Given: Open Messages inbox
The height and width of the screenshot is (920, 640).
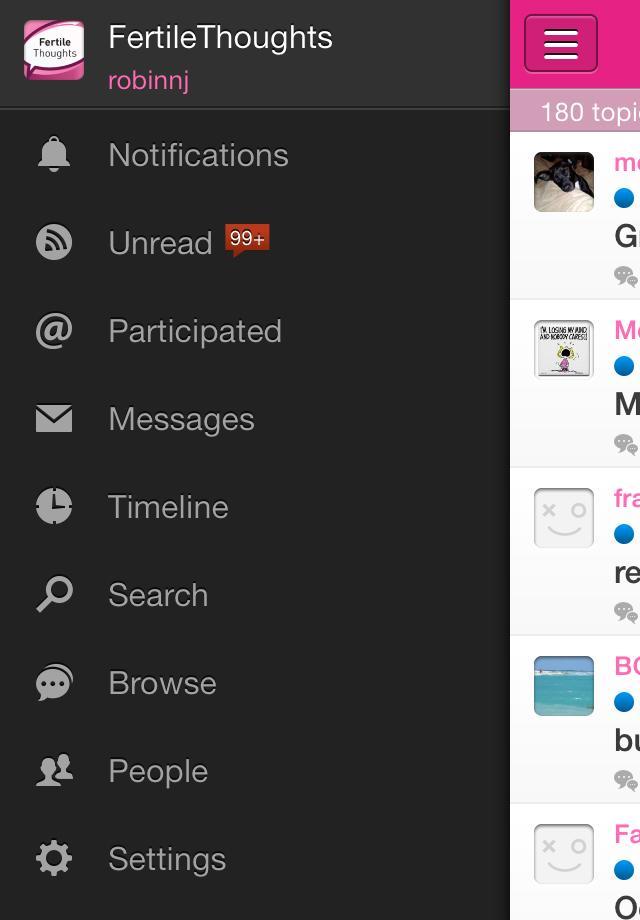Looking at the screenshot, I should (x=181, y=419).
